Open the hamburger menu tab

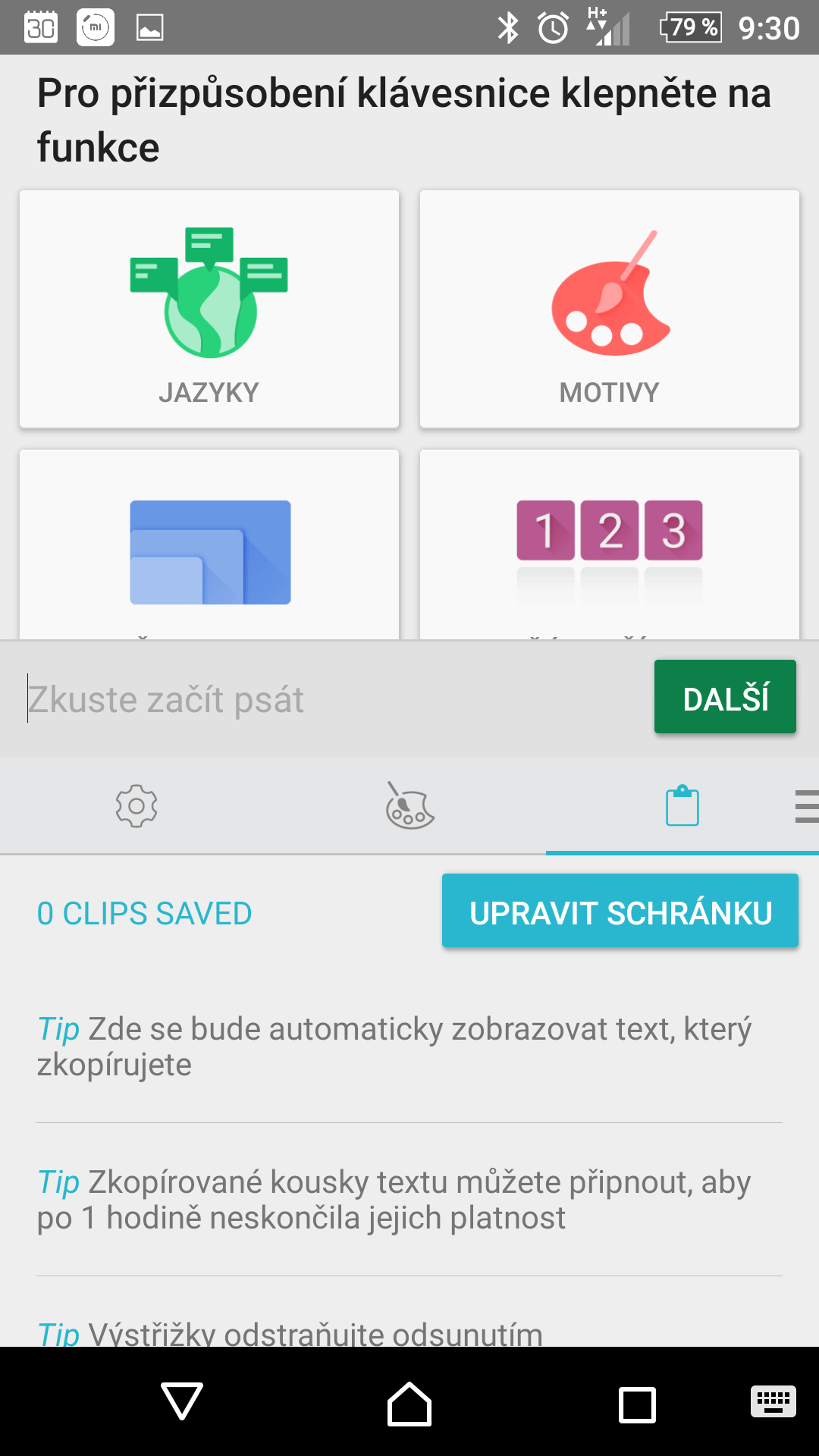tap(807, 806)
